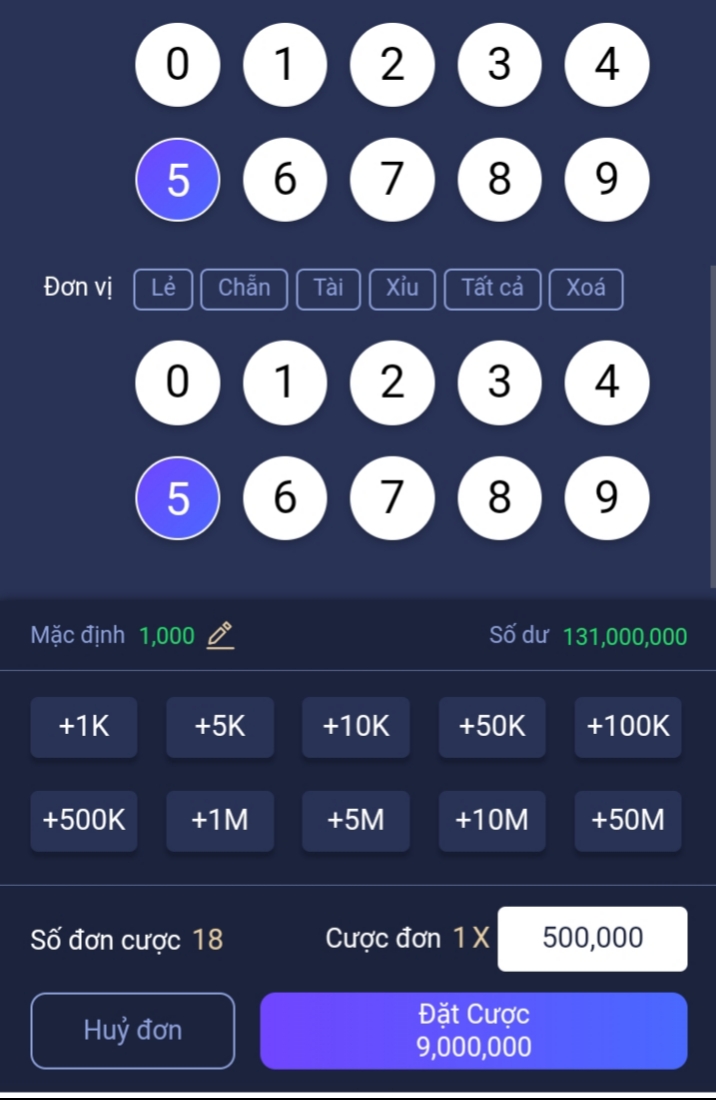Add +500K to the bet
Screen dimensions: 716x1100
84,821
